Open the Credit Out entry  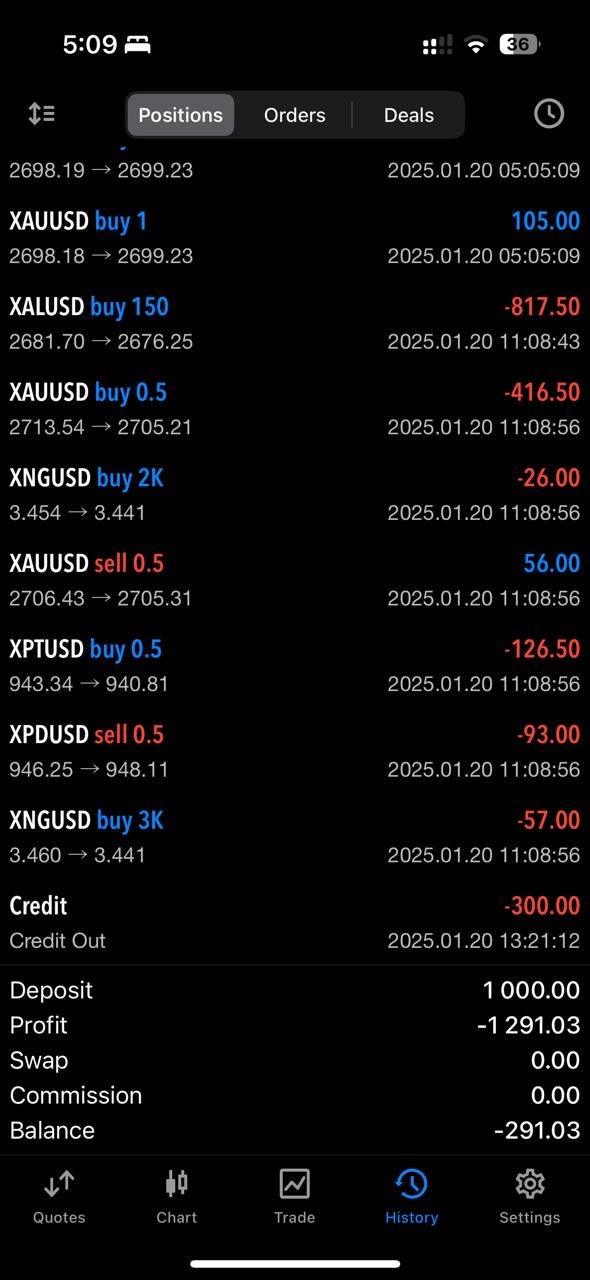coord(295,922)
